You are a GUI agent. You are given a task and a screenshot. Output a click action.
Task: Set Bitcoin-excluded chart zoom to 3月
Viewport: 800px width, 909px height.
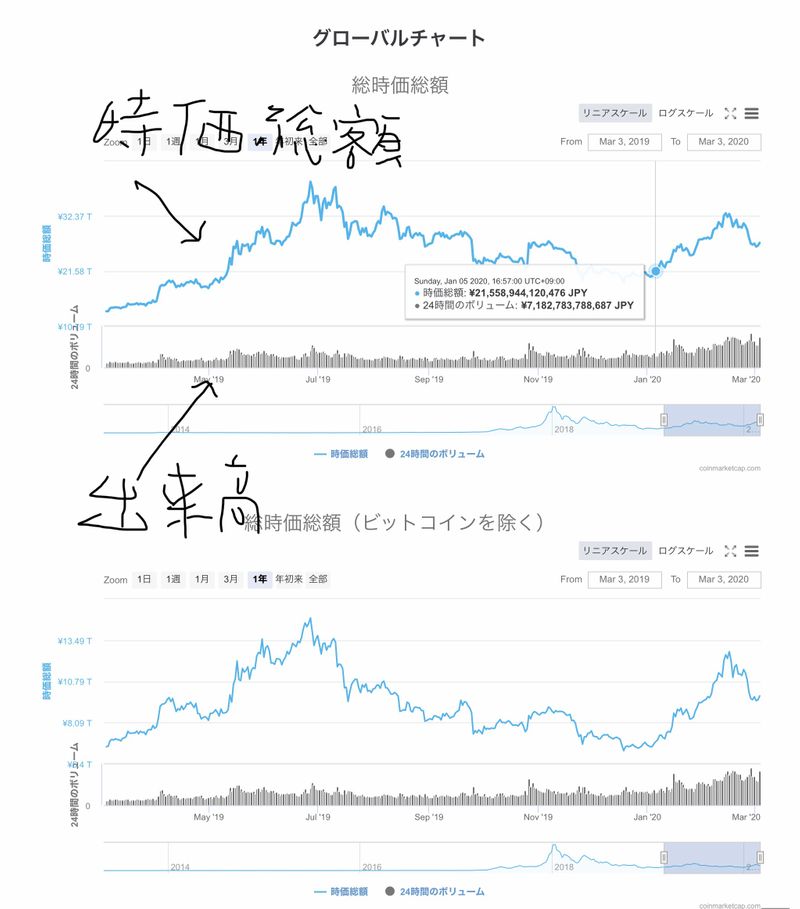tap(231, 579)
